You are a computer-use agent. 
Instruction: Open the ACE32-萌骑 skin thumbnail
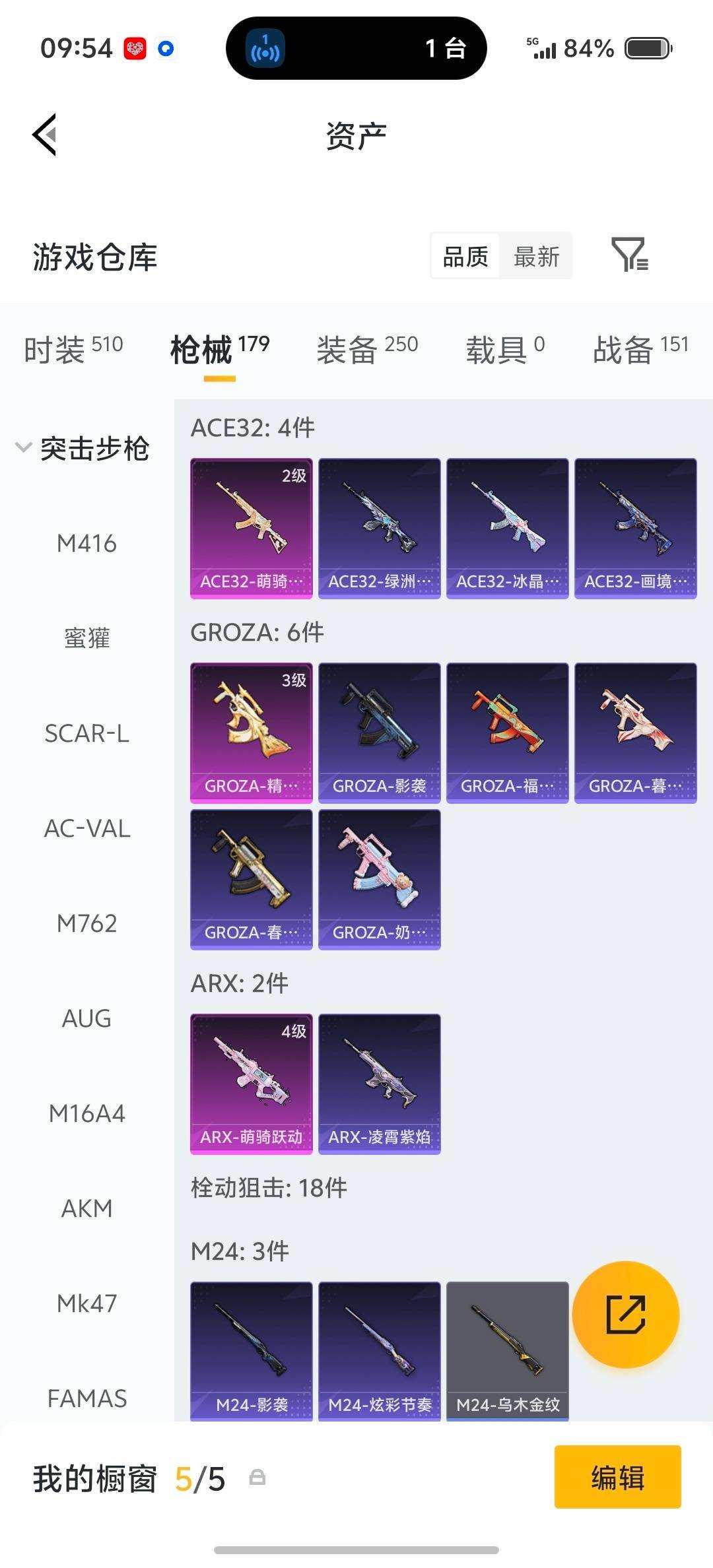[251, 528]
